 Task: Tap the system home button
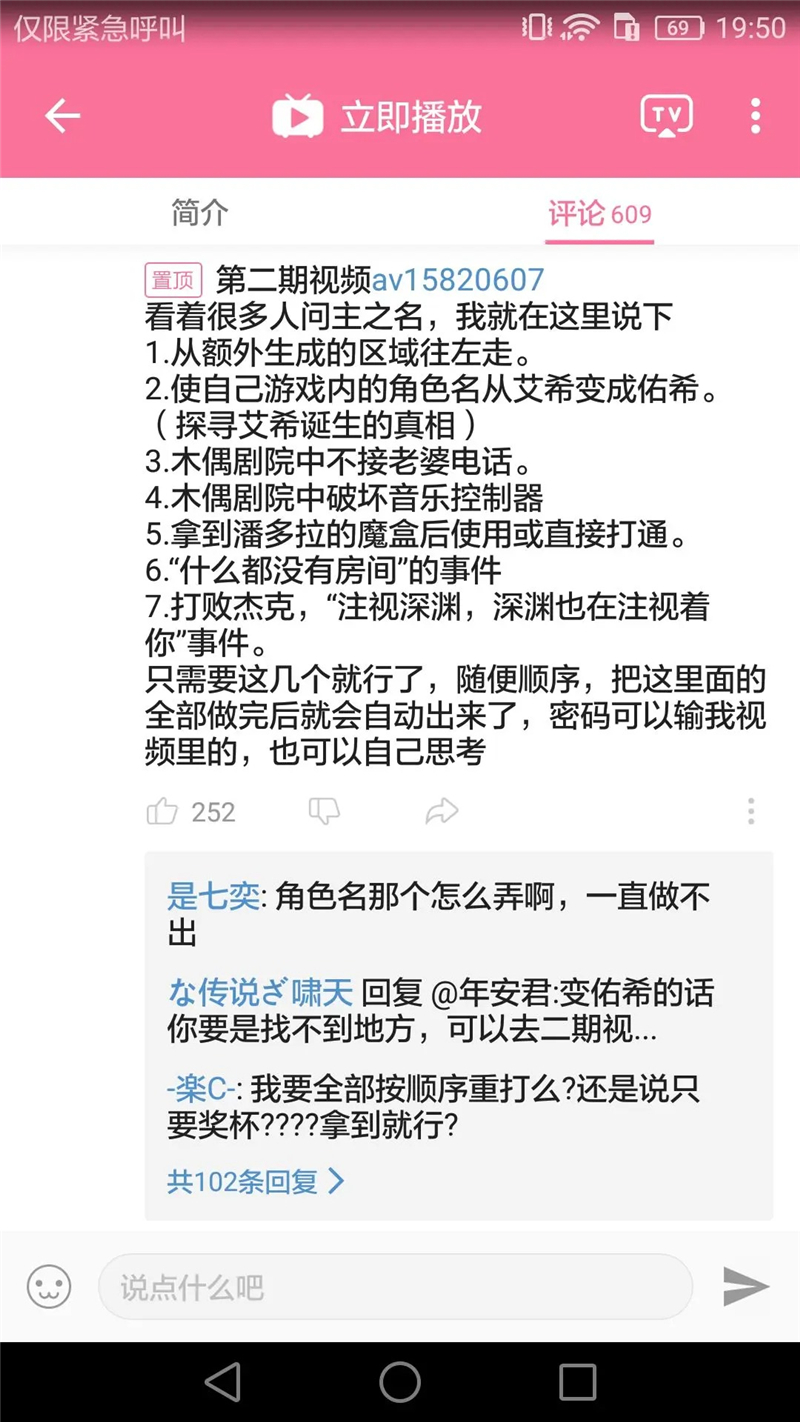pyautogui.click(x=400, y=1382)
